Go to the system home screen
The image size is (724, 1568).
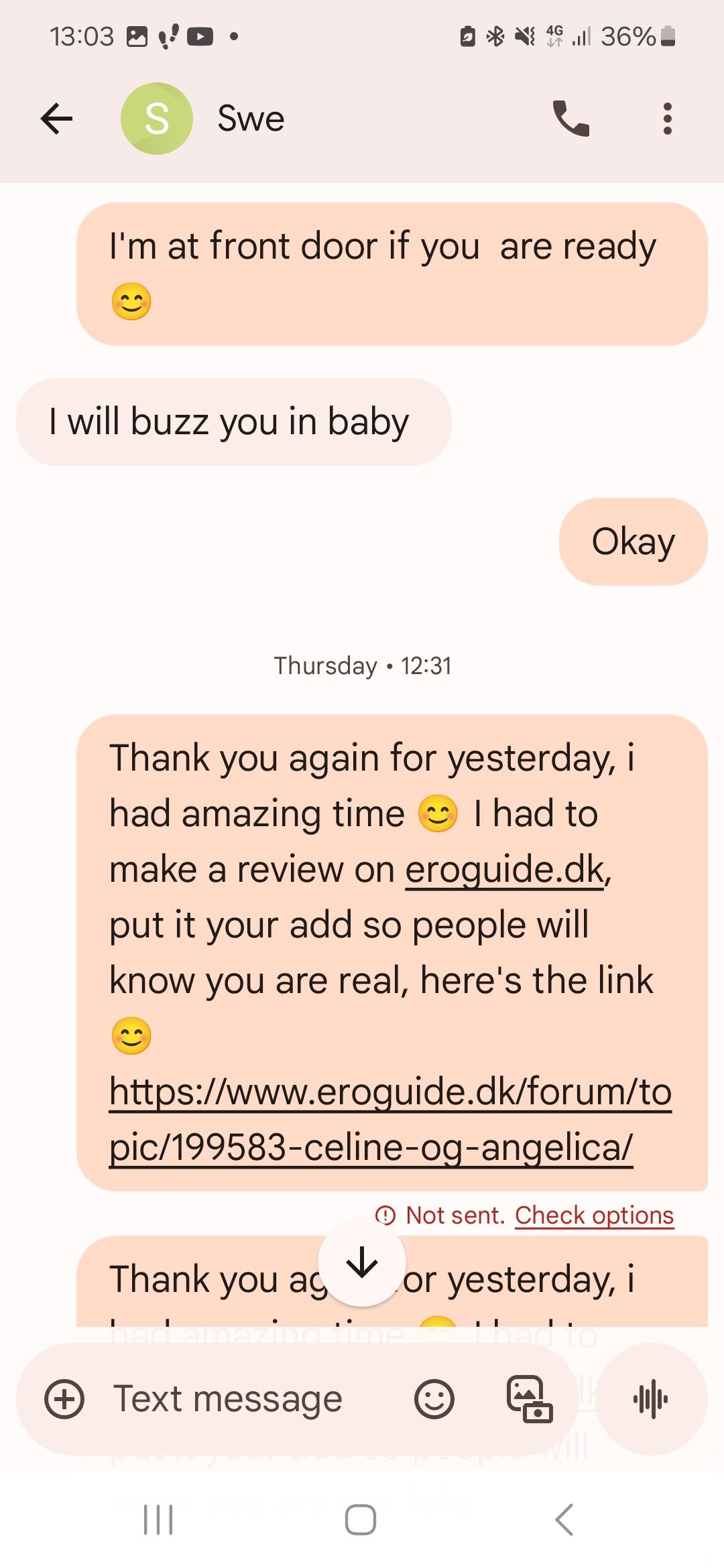(361, 1519)
